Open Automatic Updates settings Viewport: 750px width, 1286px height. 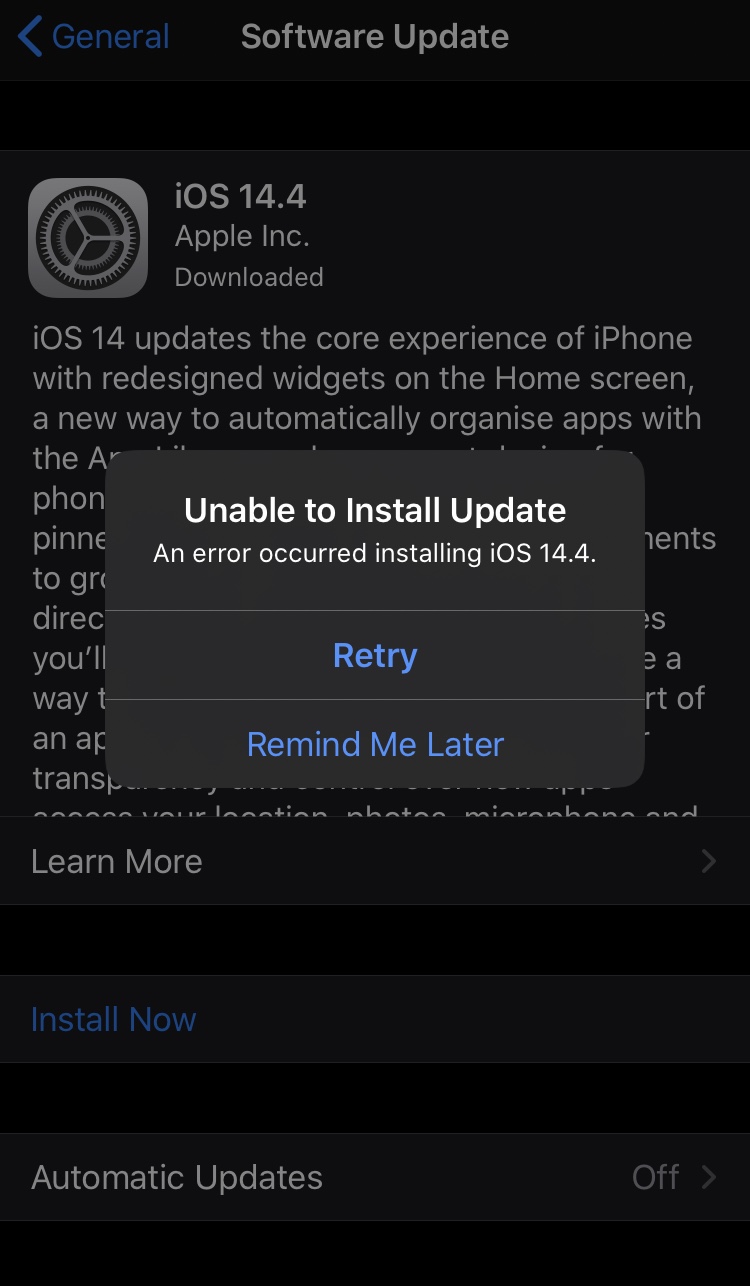click(375, 1177)
